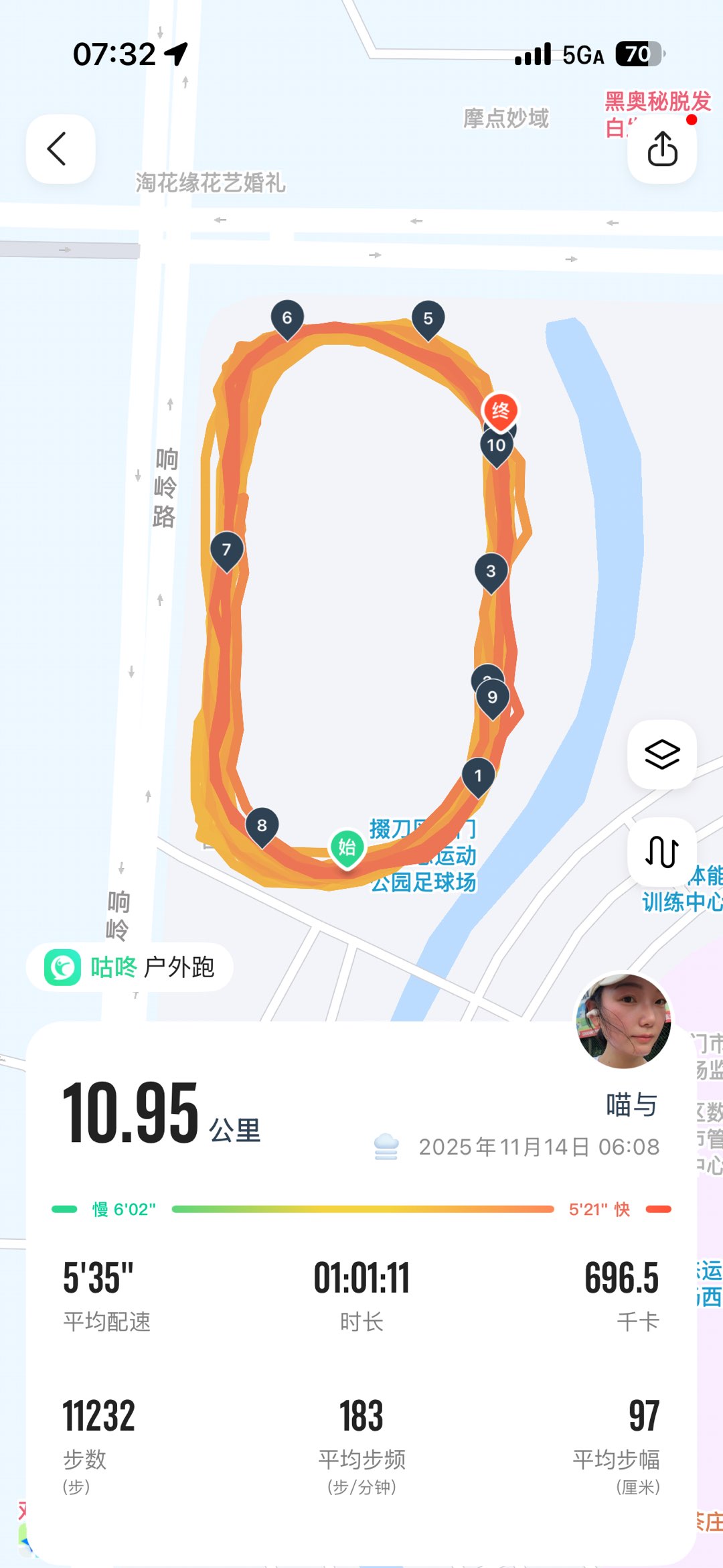Tap the route track toggle icon
Screen dimensions: 723x1568
coord(662,852)
